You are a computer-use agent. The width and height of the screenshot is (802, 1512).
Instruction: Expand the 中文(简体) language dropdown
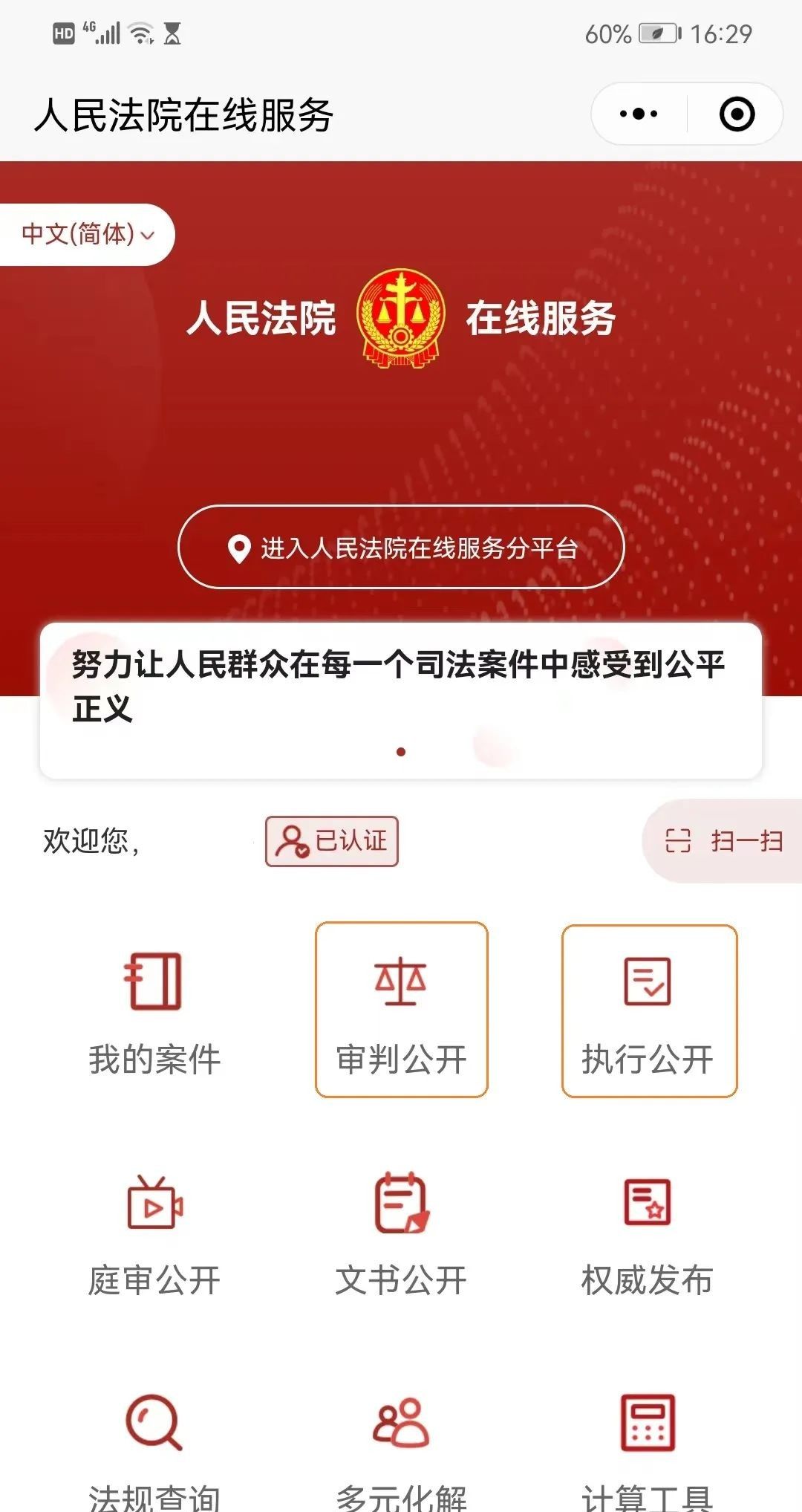point(85,233)
